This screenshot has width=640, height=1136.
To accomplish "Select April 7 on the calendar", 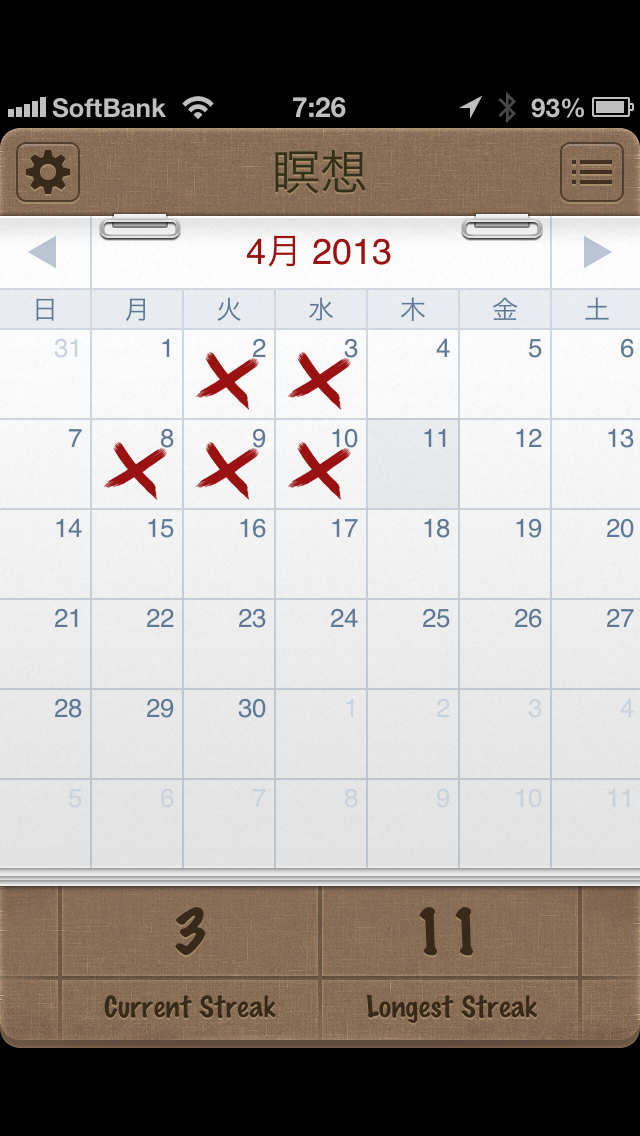I will tap(45, 465).
